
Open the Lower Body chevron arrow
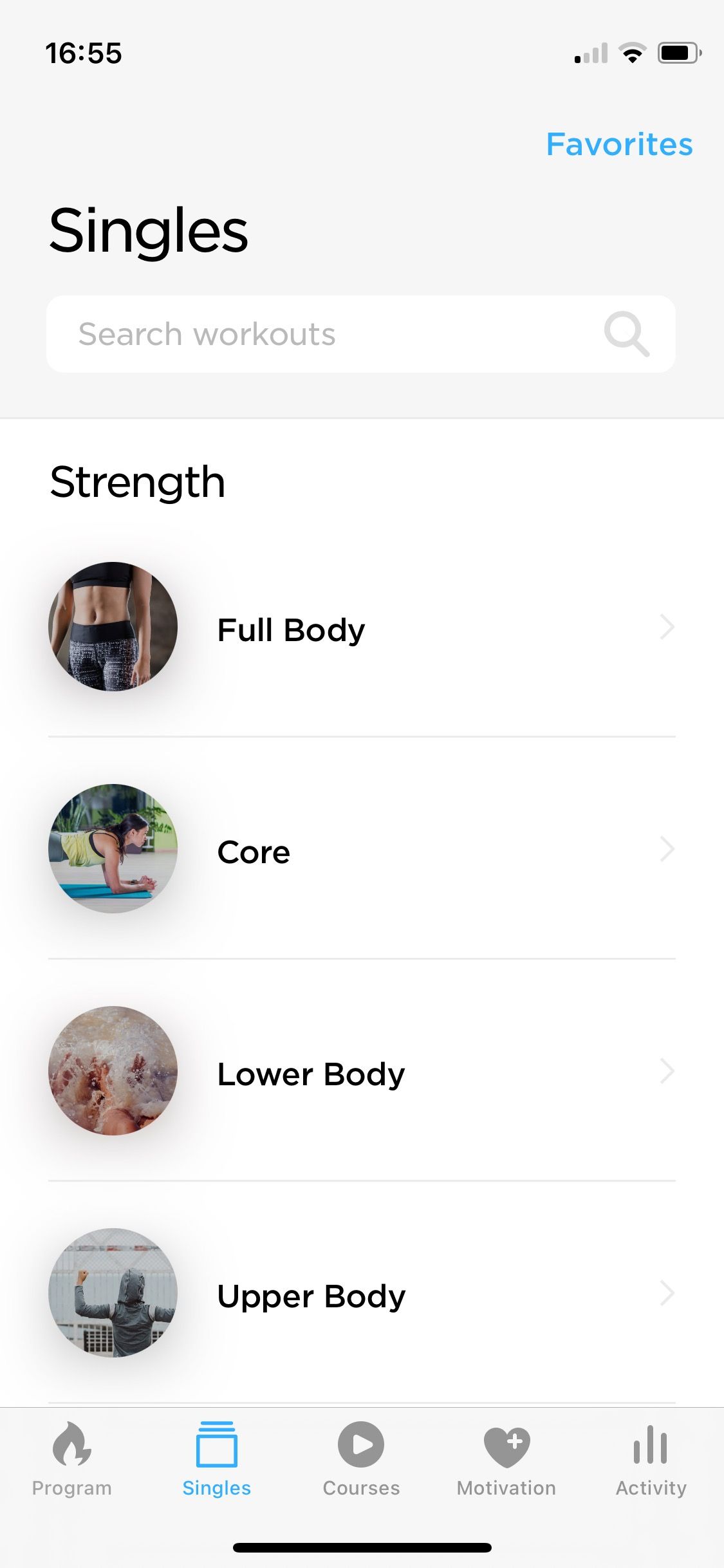pyautogui.click(x=667, y=1072)
